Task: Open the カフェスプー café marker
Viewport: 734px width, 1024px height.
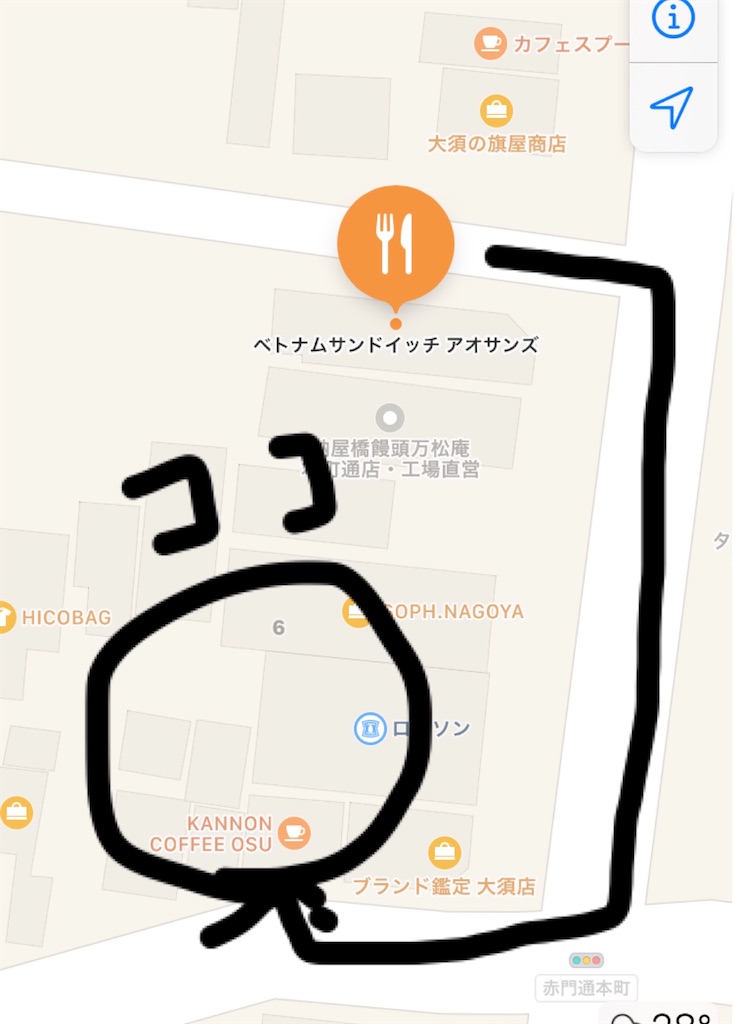Action: tap(490, 43)
